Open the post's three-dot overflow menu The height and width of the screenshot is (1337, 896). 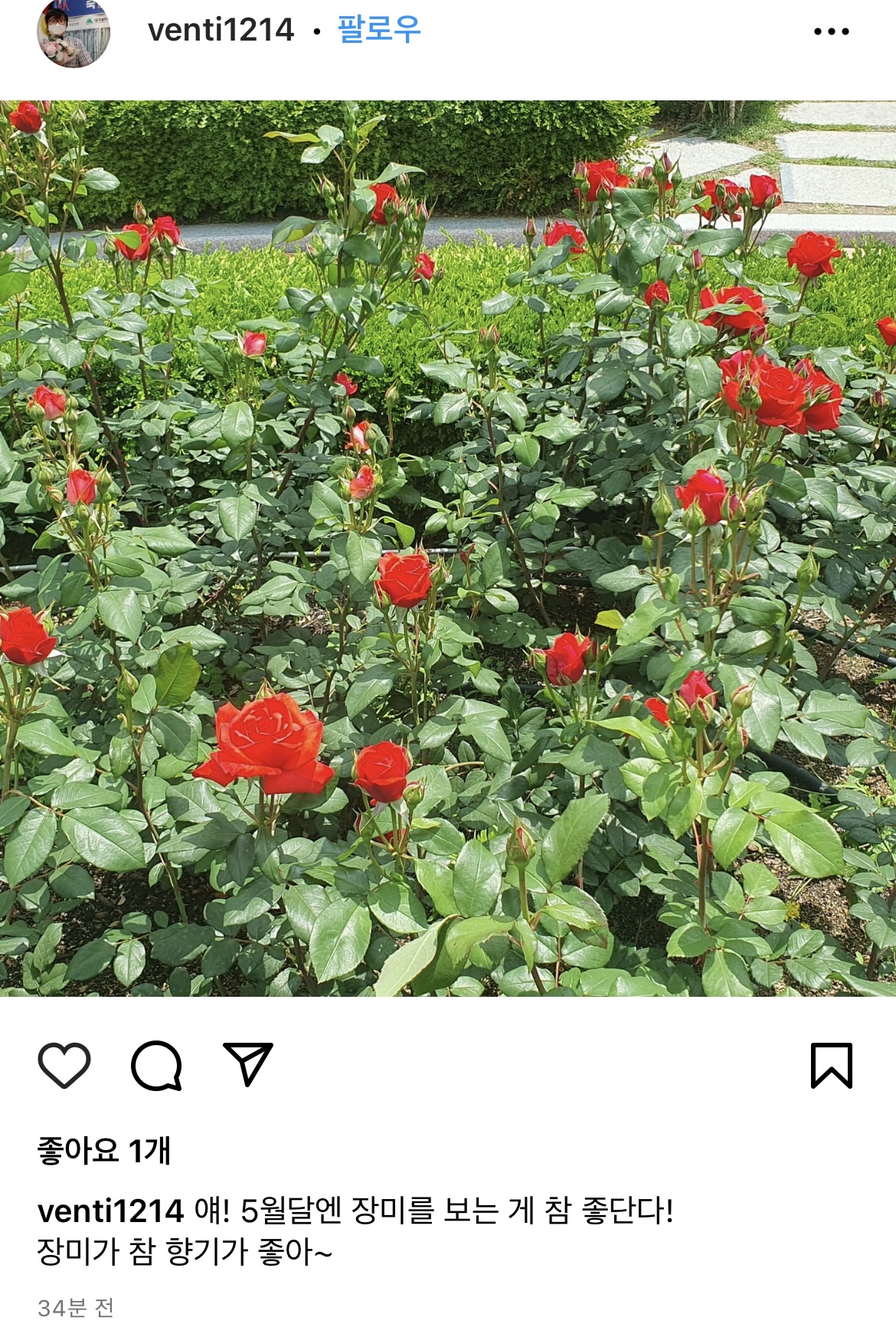pos(831,31)
